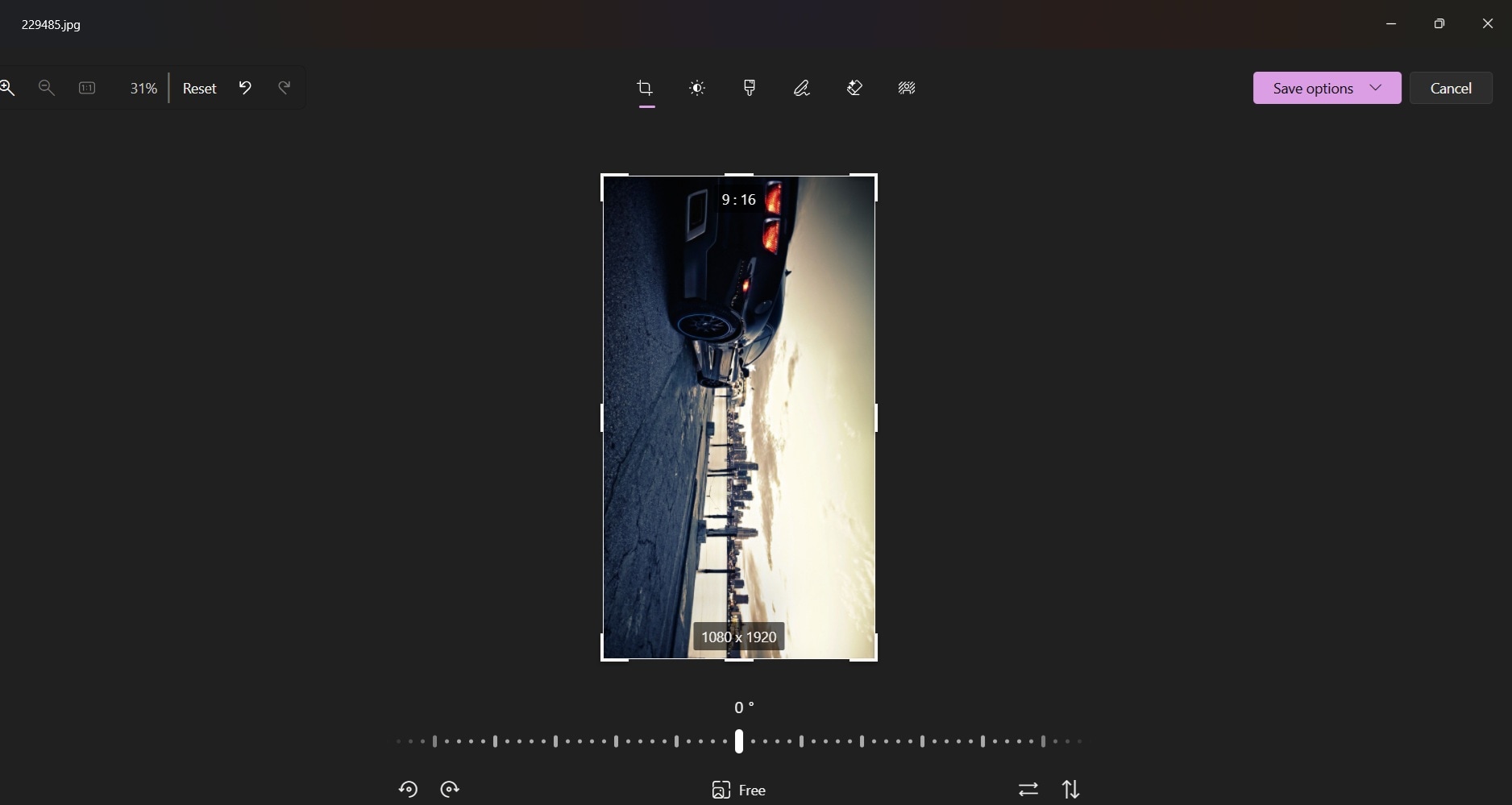Flip image vertically
Viewport: 1512px width, 805px height.
tap(1070, 789)
